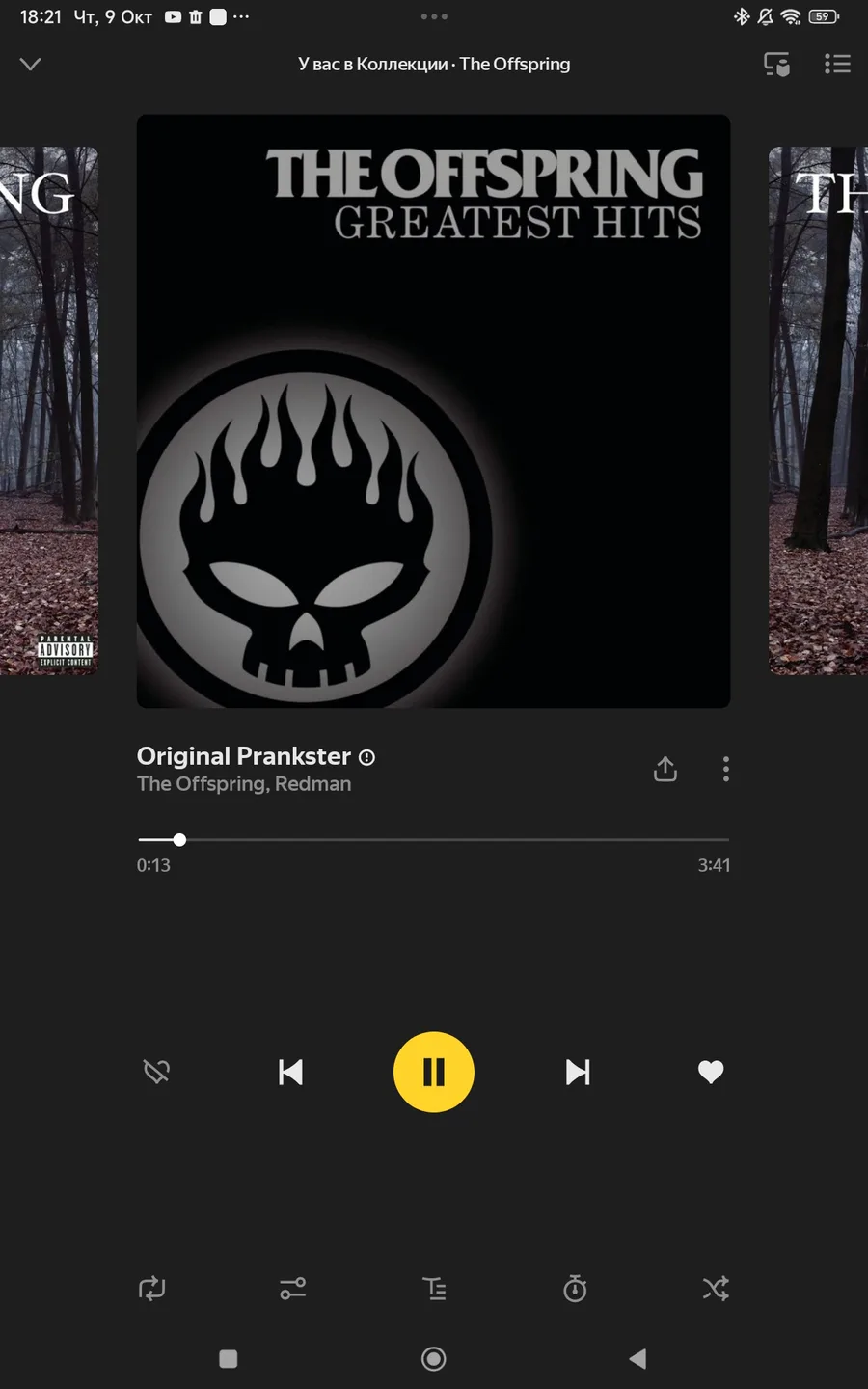
Task: Toggle shuffle playback
Action: pyautogui.click(x=716, y=1289)
